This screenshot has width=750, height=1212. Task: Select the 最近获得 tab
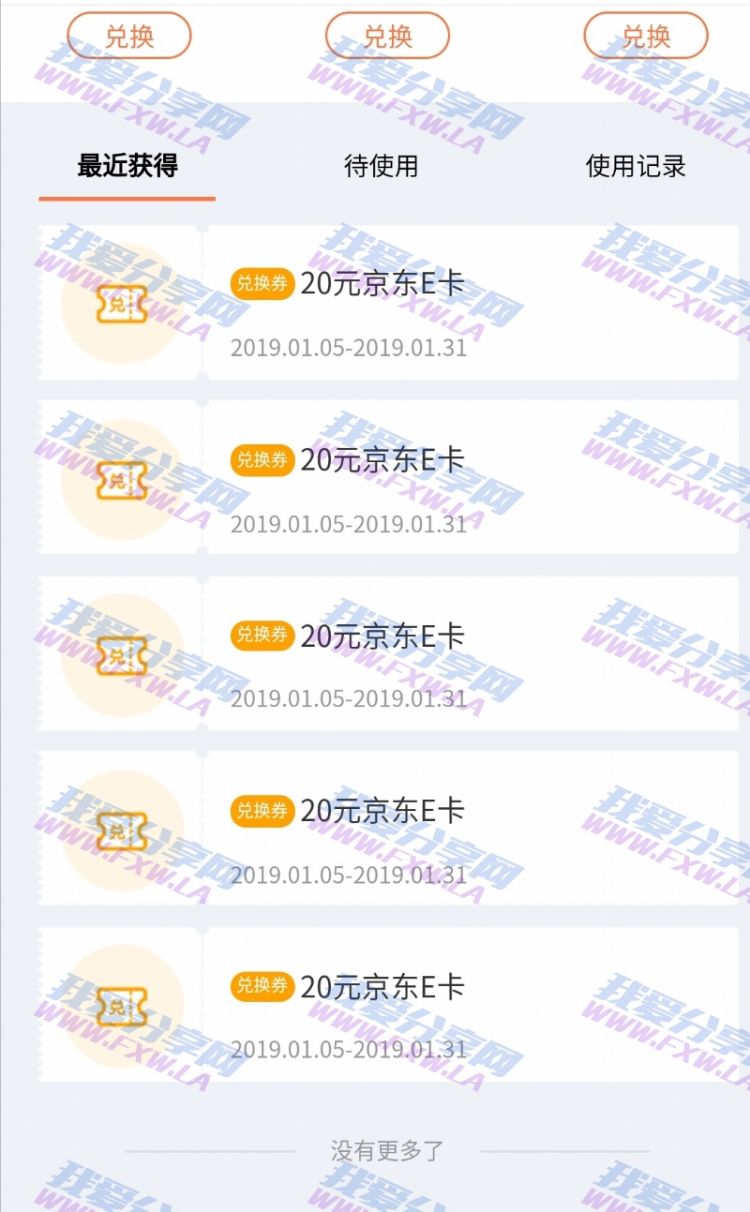[x=127, y=166]
